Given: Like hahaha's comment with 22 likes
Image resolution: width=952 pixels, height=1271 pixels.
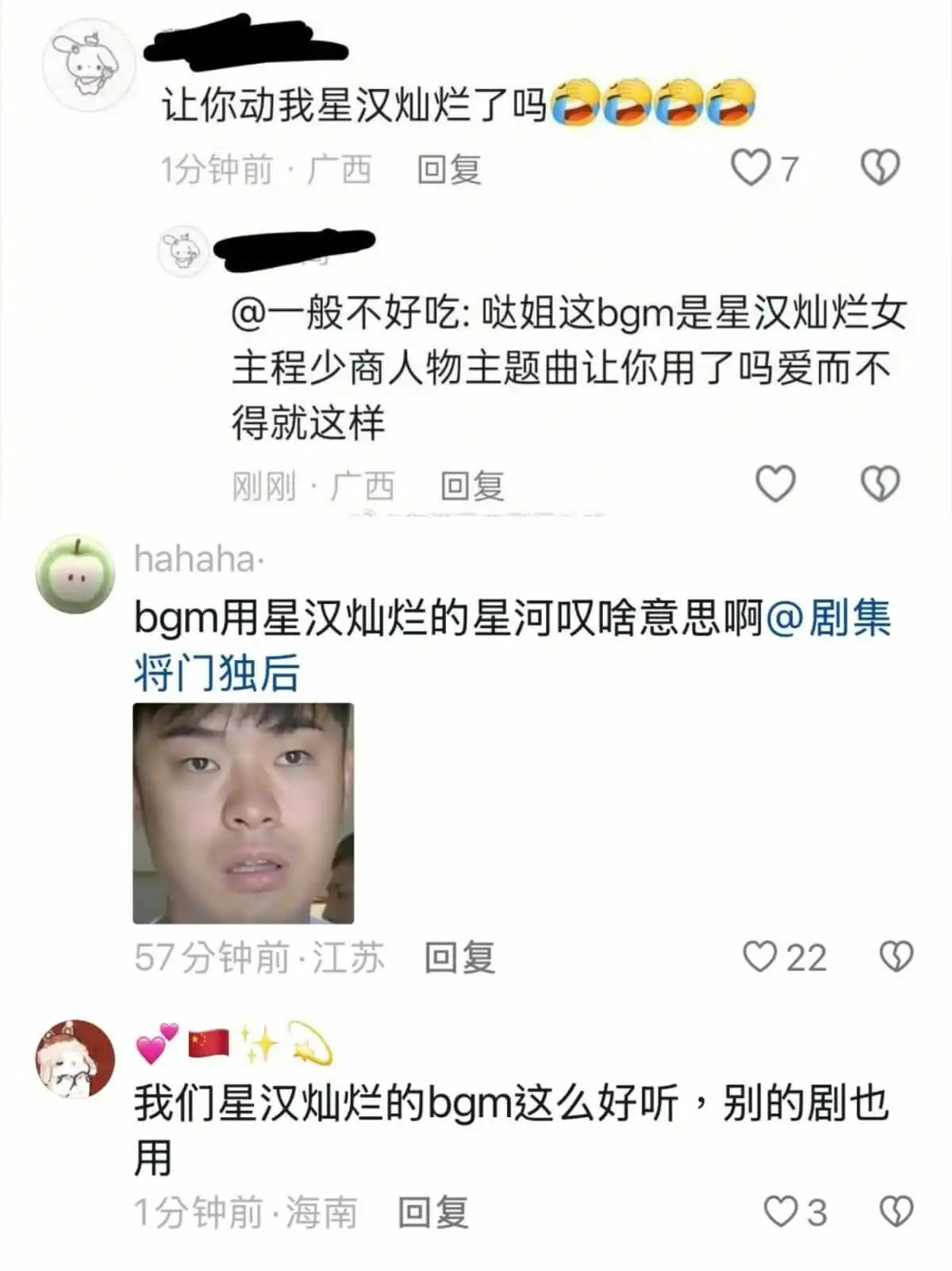Looking at the screenshot, I should pos(760,957).
